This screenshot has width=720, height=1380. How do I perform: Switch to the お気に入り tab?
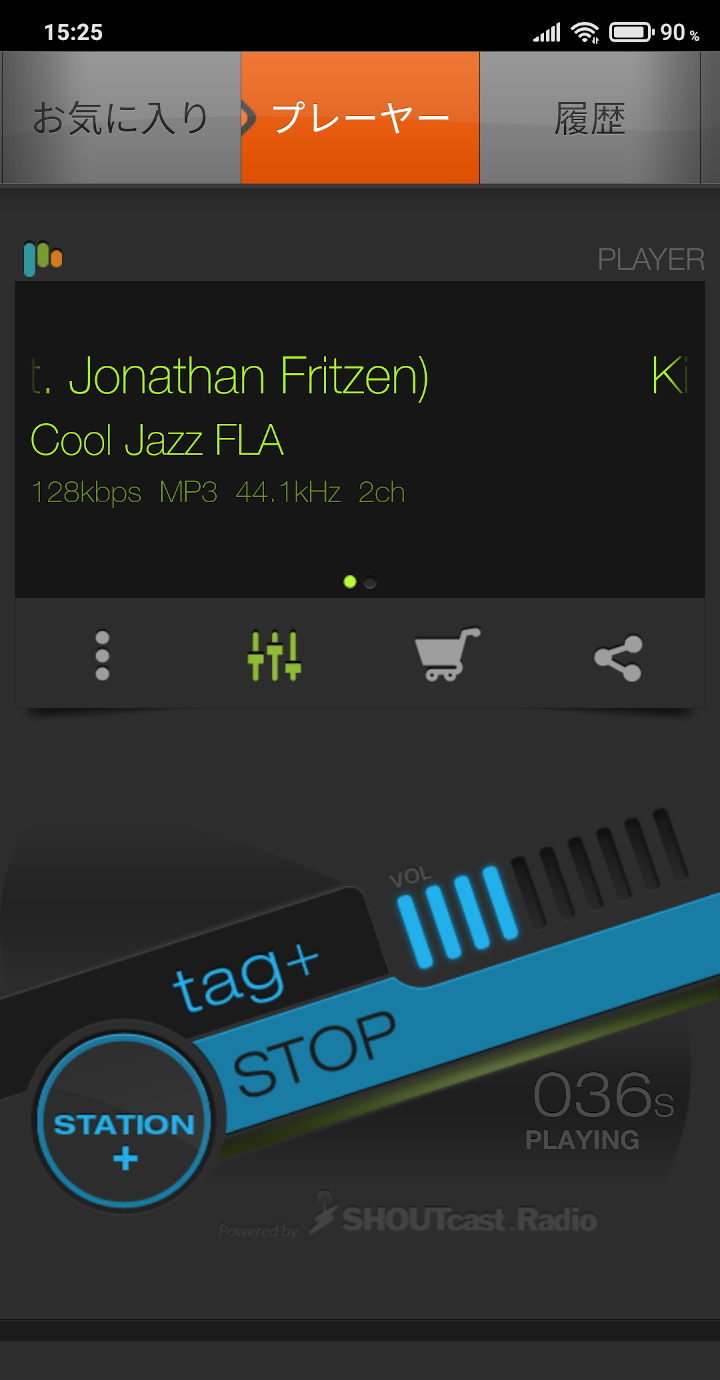pyautogui.click(x=121, y=118)
